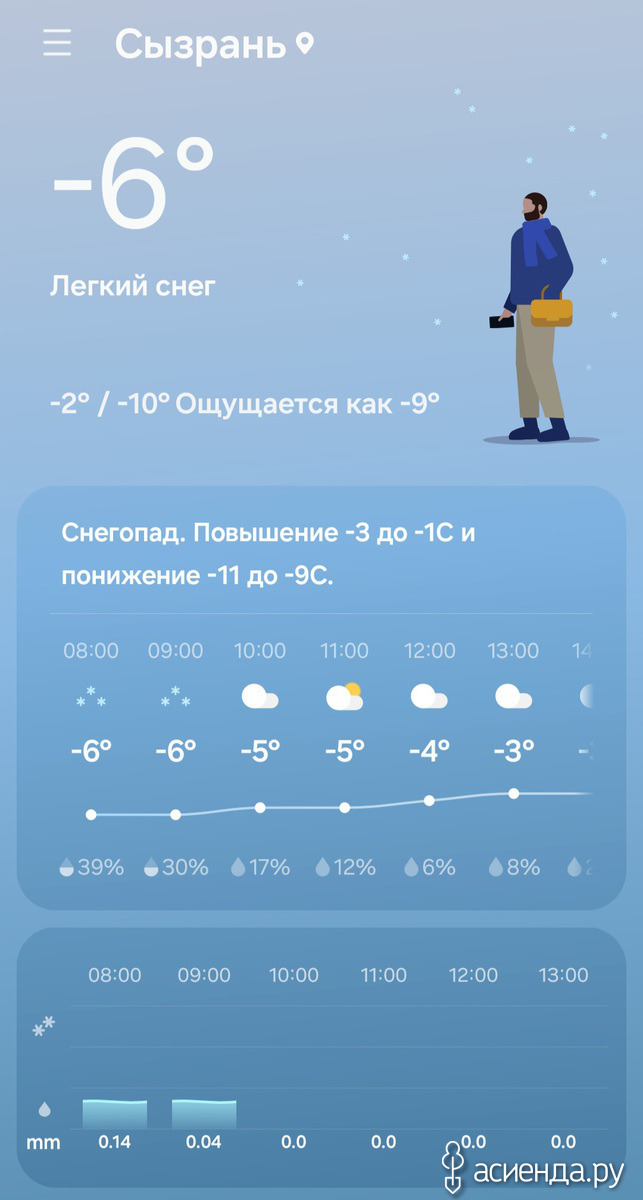Change location from Сызрань
The width and height of the screenshot is (643, 1200).
tap(214, 44)
